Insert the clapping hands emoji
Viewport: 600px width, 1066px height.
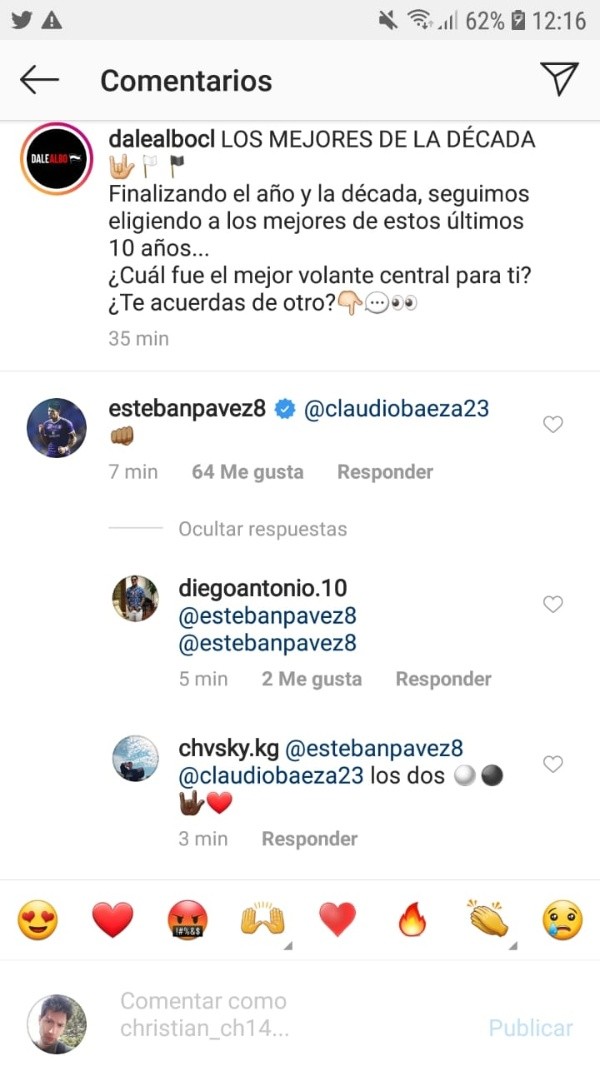(487, 920)
